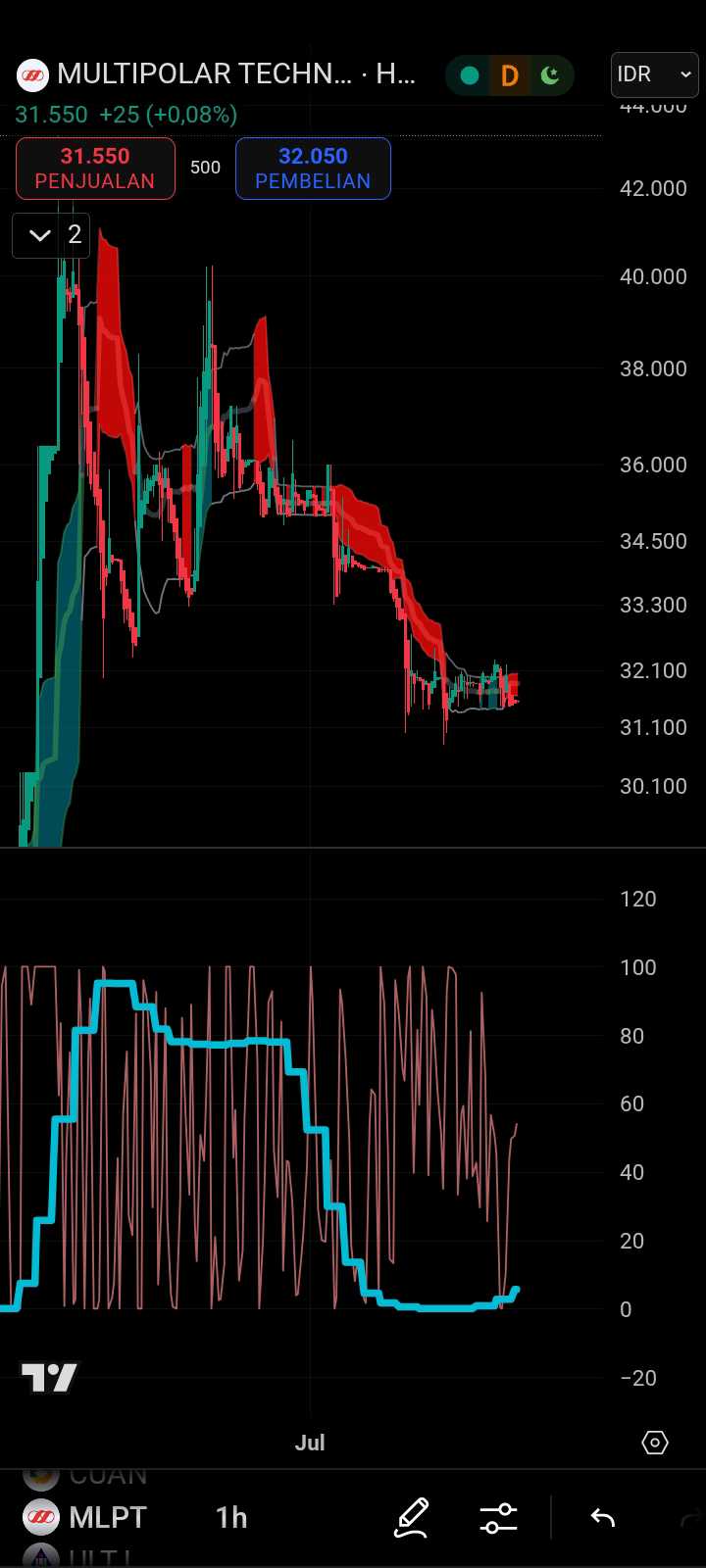Open chart settings sliders icon
The height and width of the screenshot is (1568, 706).
(x=498, y=1518)
